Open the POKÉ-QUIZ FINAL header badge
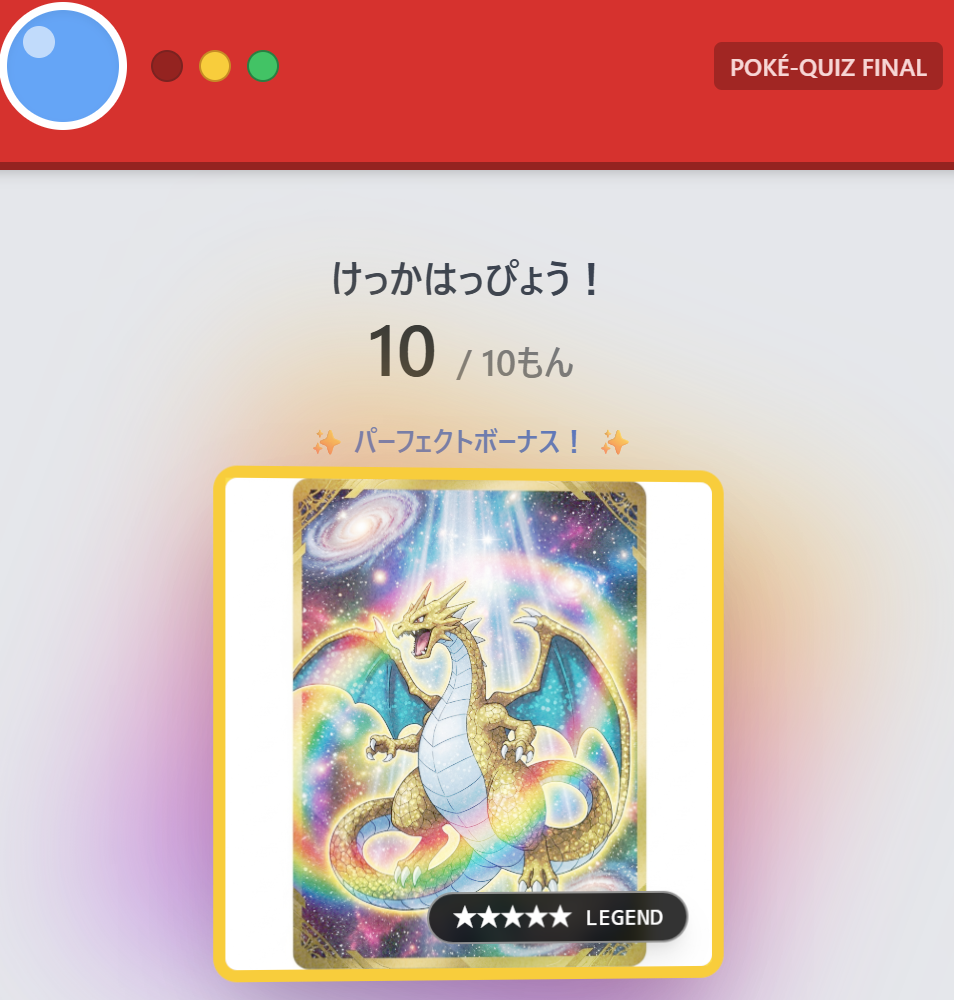 pos(828,66)
